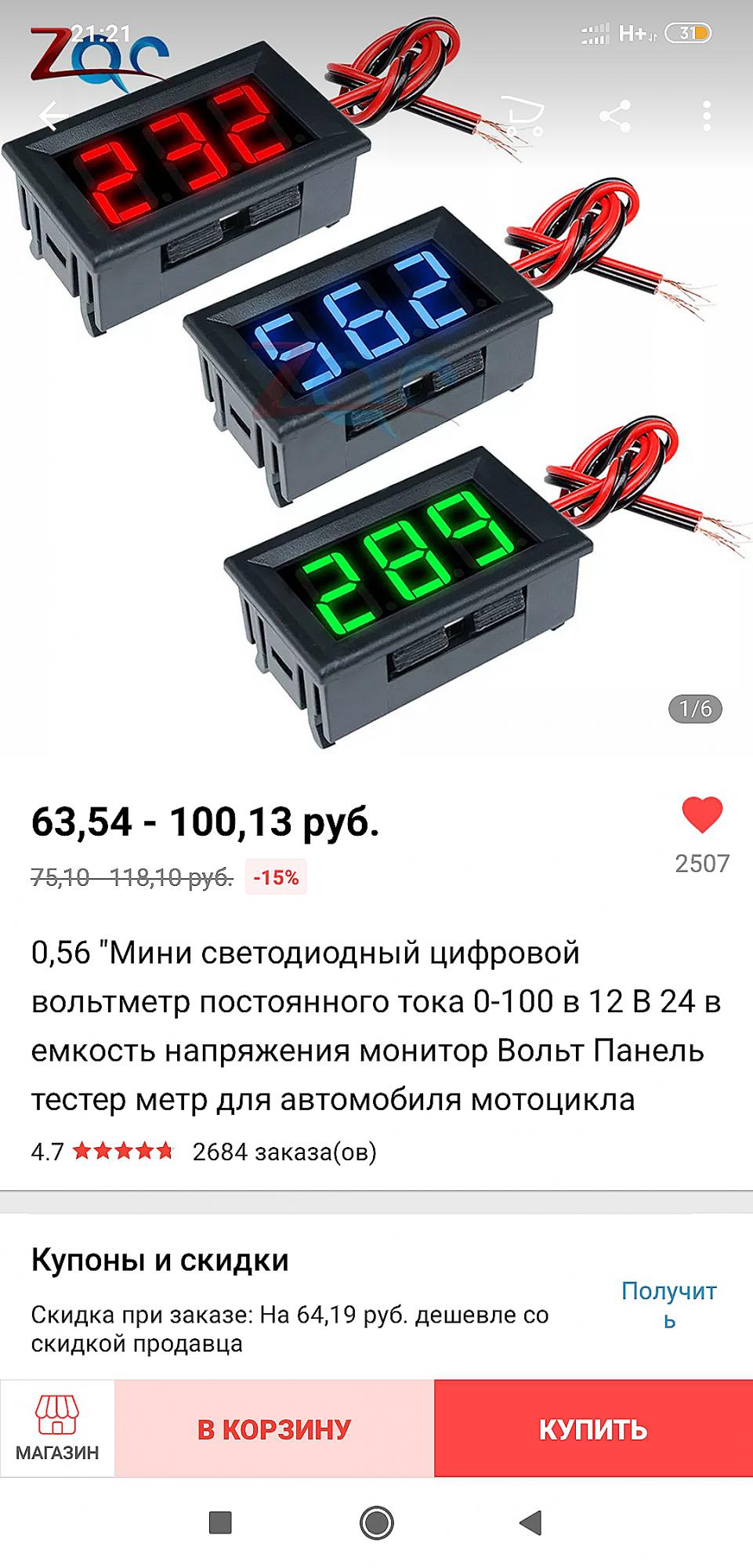Add the item to wishlist with the heart
Viewport: 753px width, 1568px height.
702,815
